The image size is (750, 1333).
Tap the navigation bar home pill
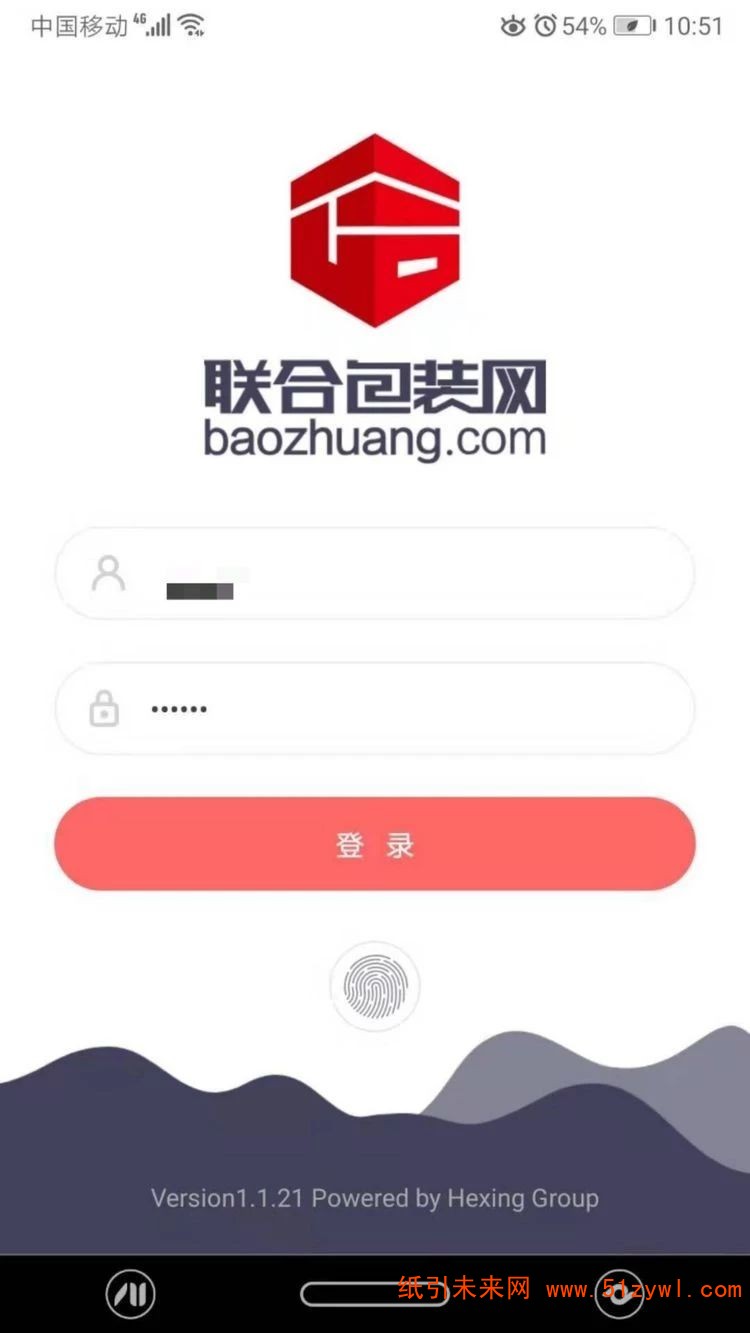point(374,1294)
